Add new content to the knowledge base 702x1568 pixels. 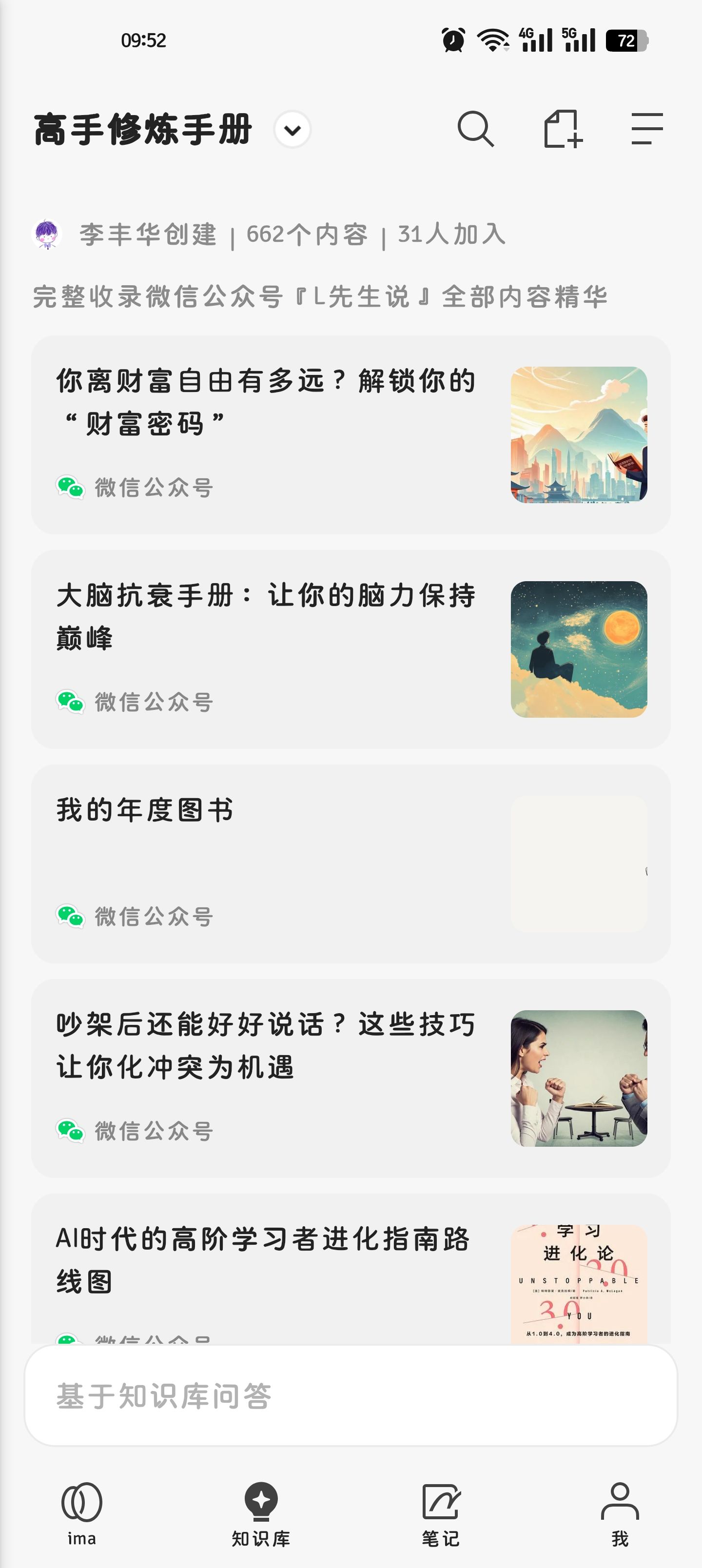point(563,129)
